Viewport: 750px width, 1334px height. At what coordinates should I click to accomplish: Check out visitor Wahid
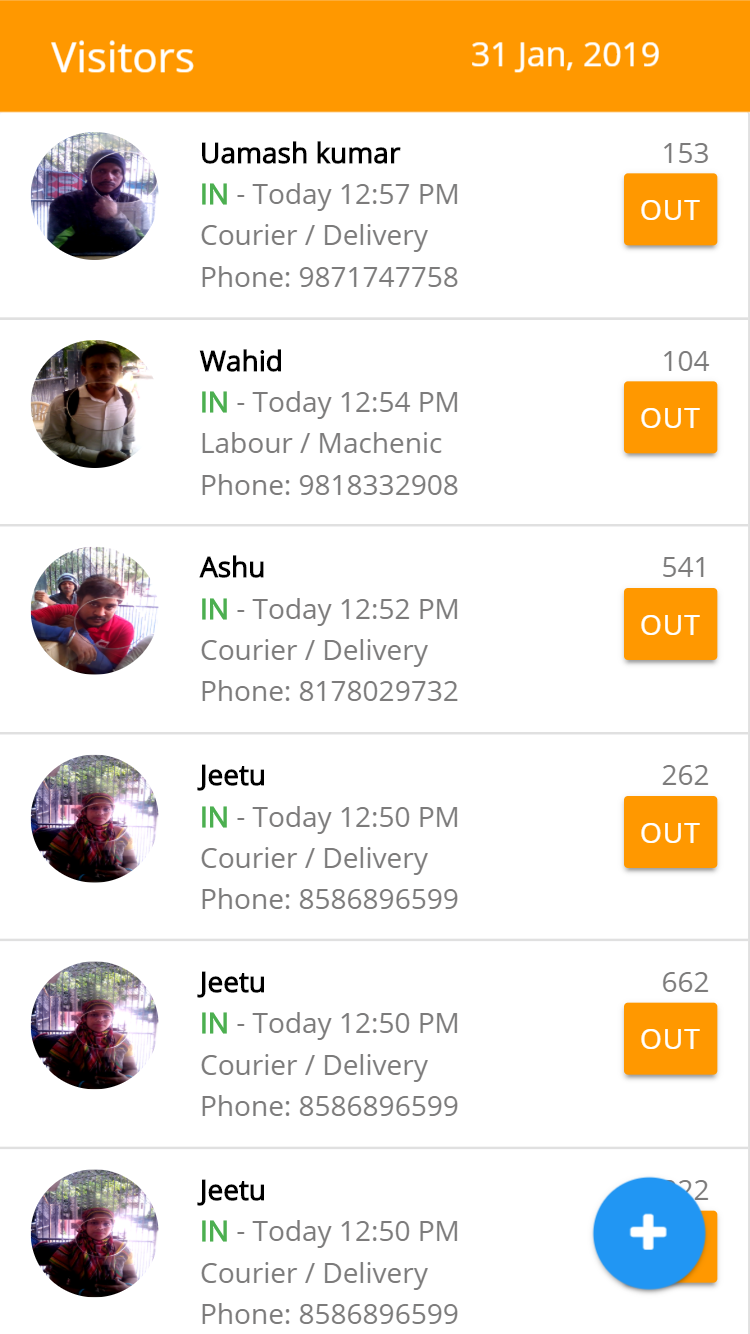670,418
